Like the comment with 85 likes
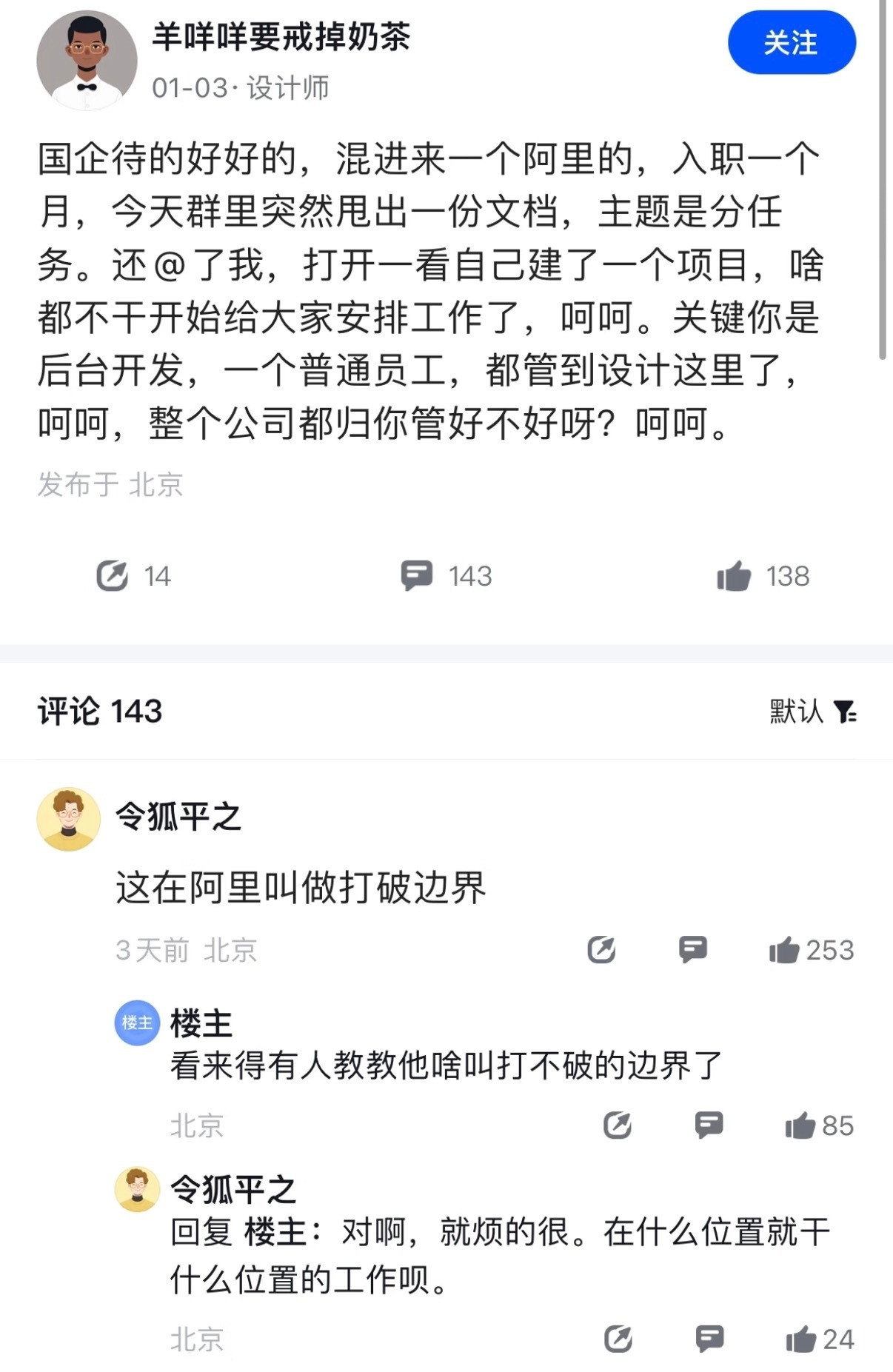This screenshot has height=1372, width=893. (800, 1125)
